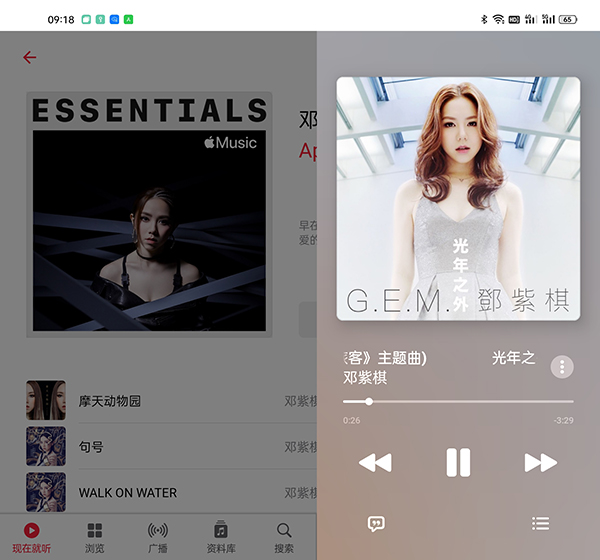Go to the 搜索 tab
This screenshot has width=600, height=560.
coord(284,537)
